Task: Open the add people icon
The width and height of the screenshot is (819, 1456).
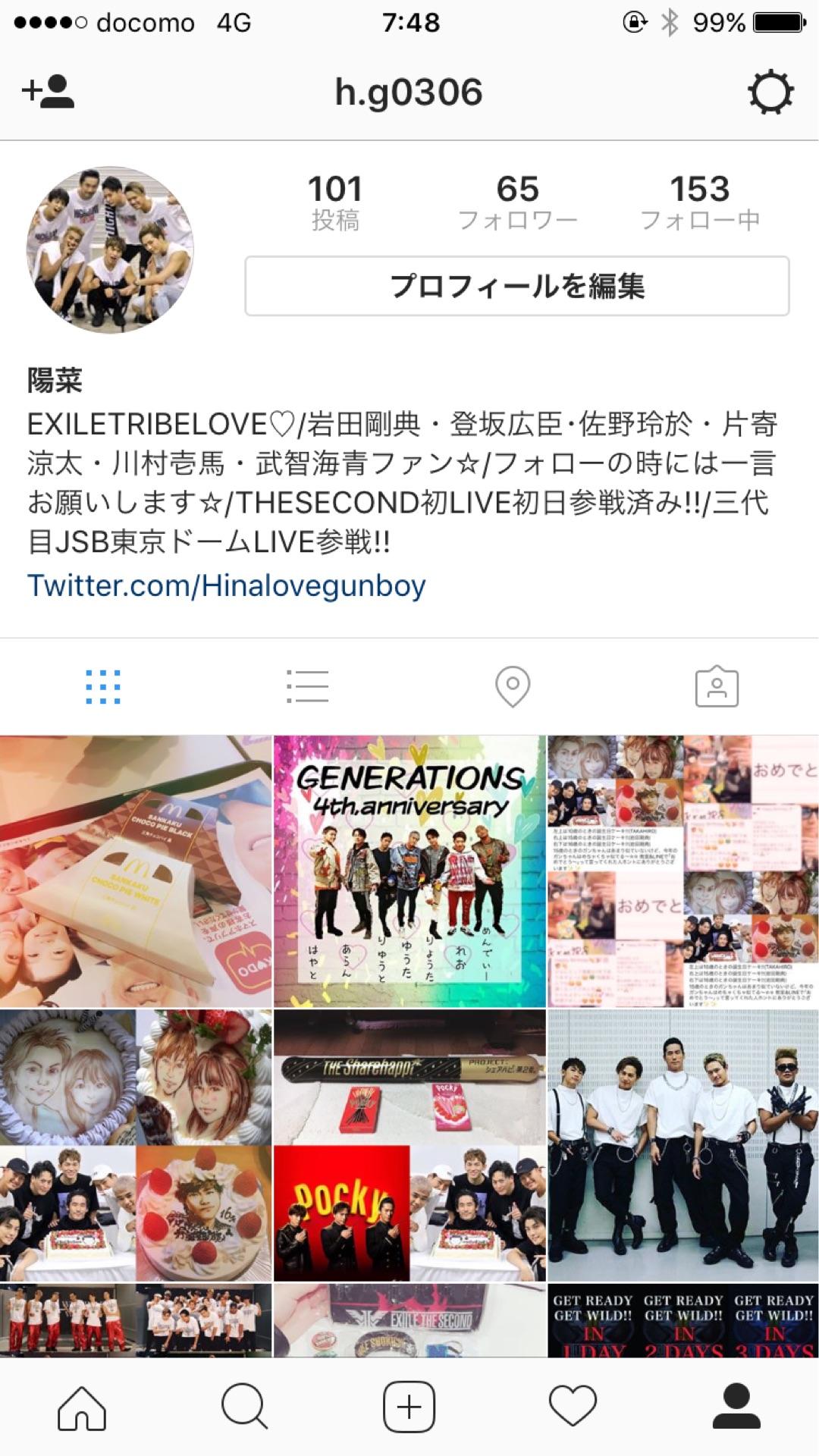Action: 48,92
